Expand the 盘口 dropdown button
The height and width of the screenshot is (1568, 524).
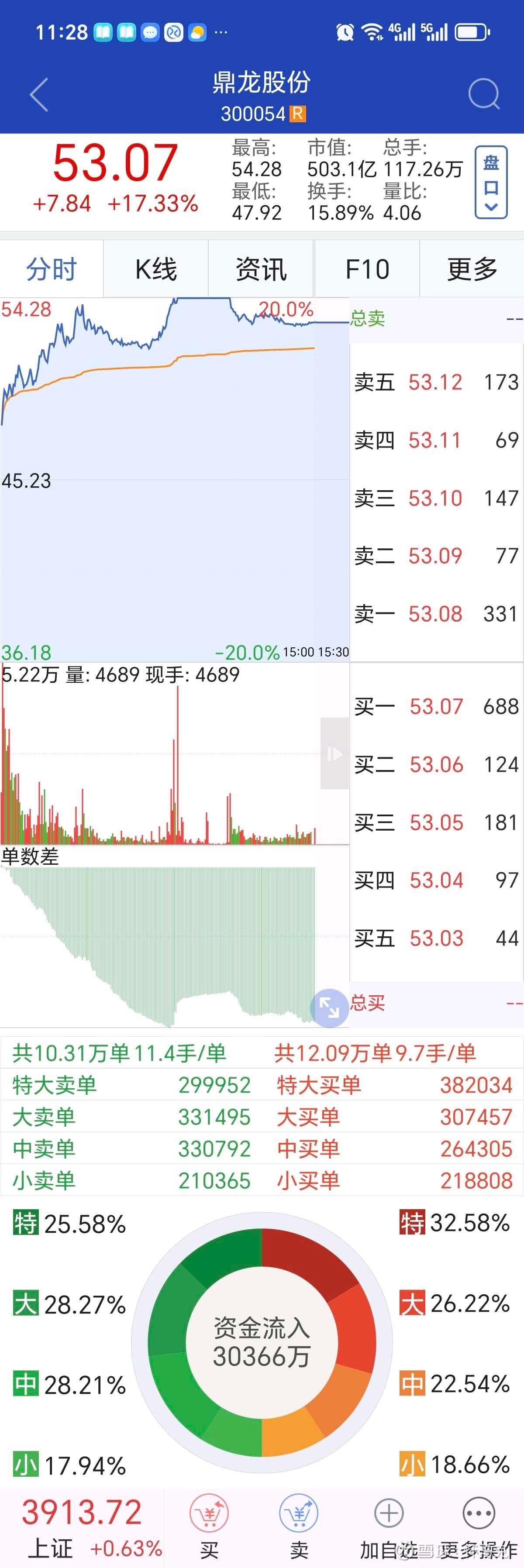click(490, 182)
